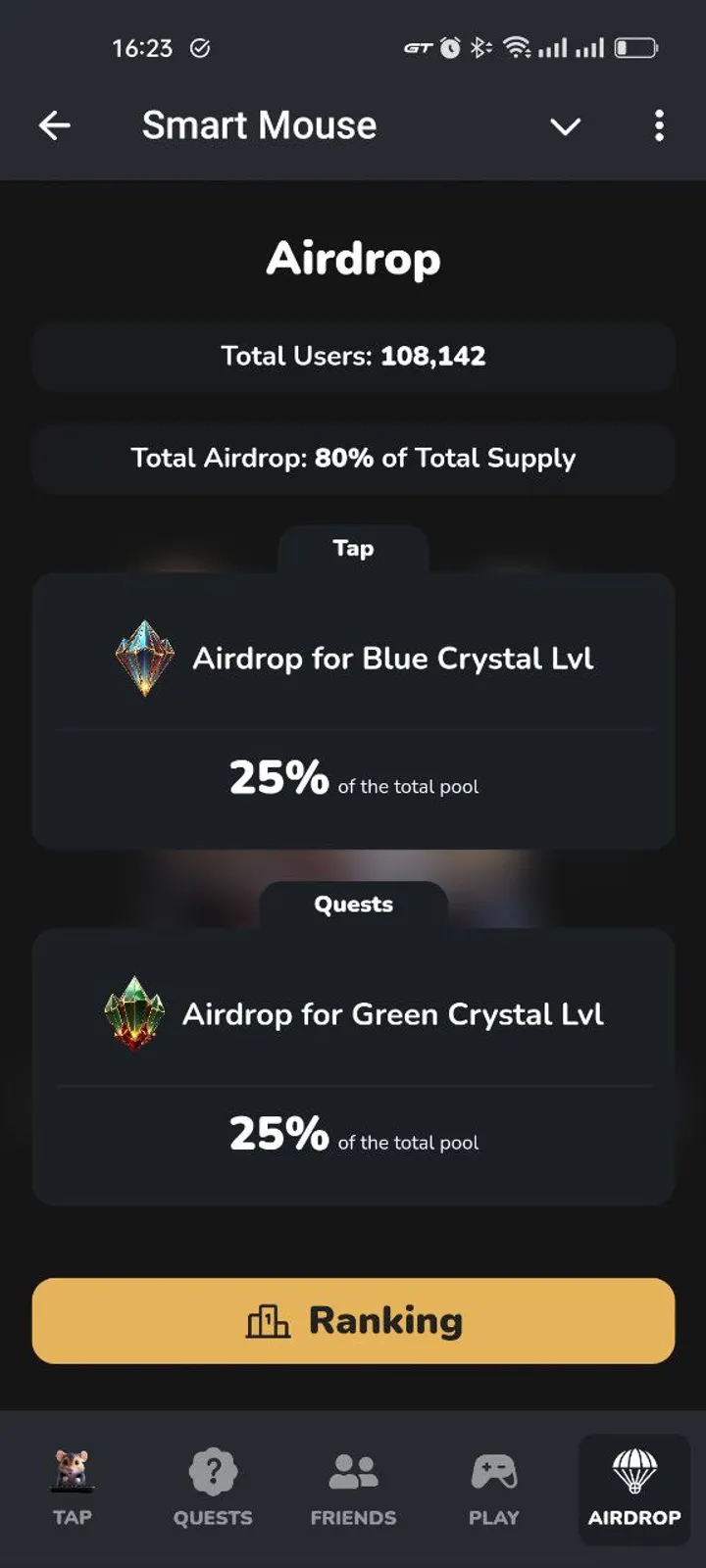Switch to the Tap tab

72,1488
